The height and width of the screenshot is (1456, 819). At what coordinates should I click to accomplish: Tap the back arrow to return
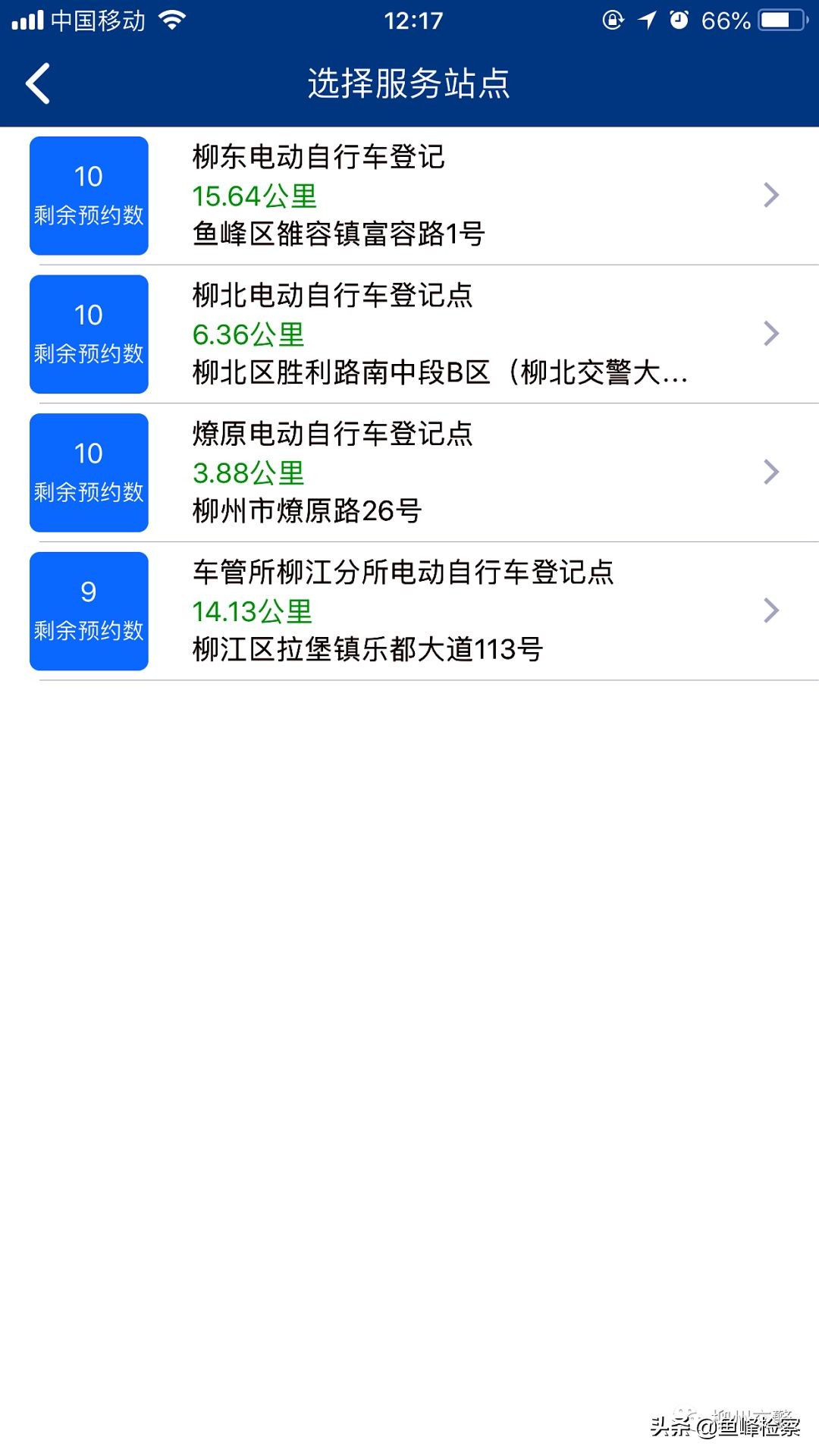point(36,83)
